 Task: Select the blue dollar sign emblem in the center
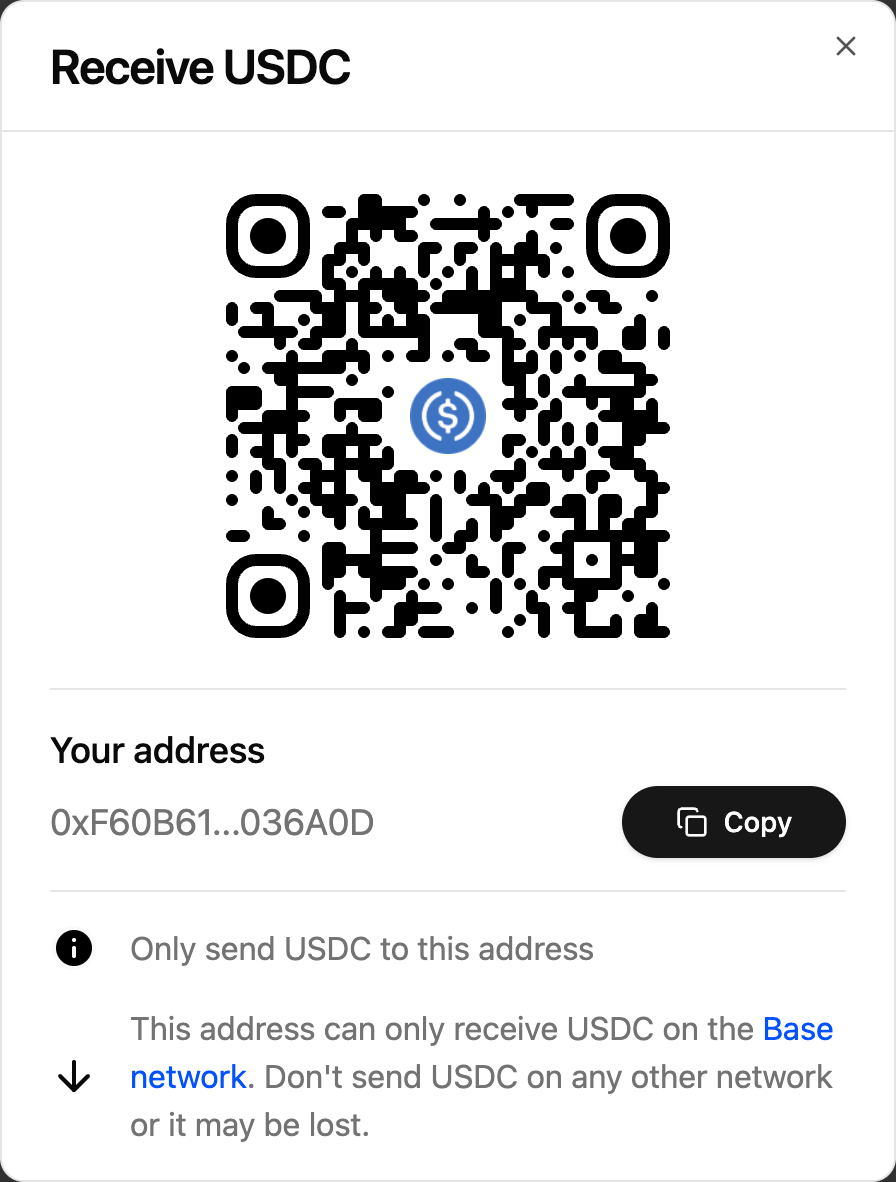coord(448,416)
